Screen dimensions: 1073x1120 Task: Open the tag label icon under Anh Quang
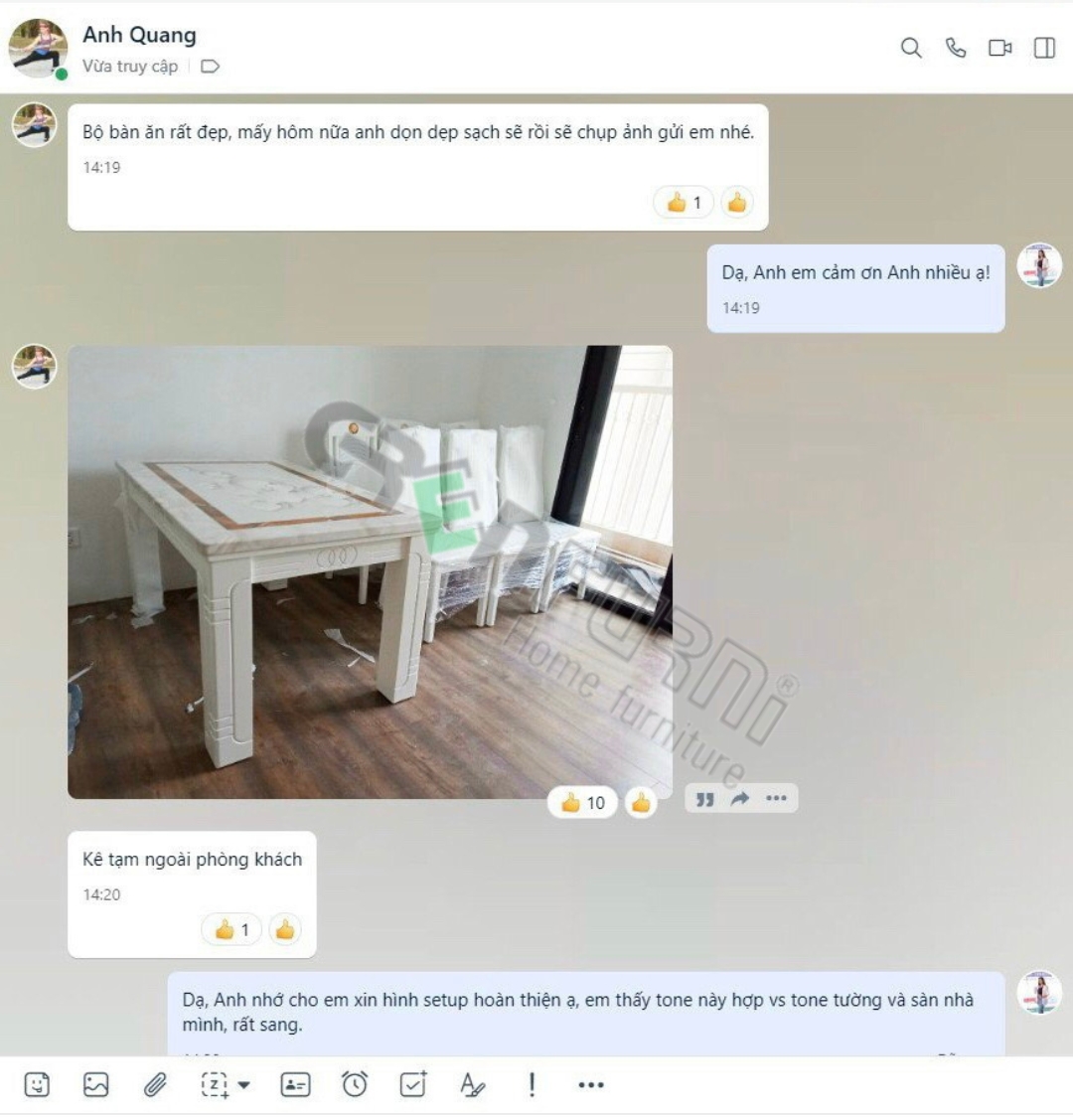pos(210,67)
